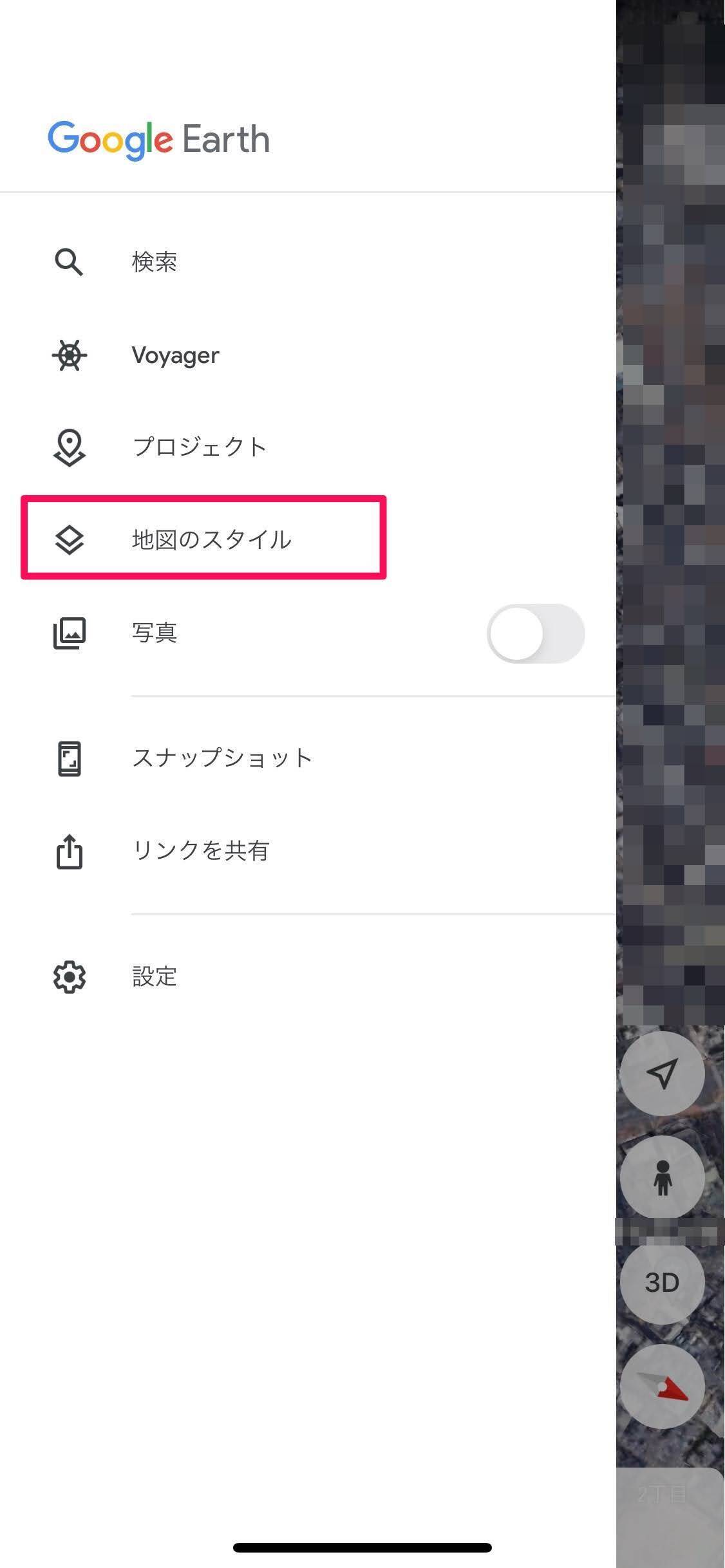Activate the Street View pegman button
The height and width of the screenshot is (1568, 725).
(x=662, y=1177)
